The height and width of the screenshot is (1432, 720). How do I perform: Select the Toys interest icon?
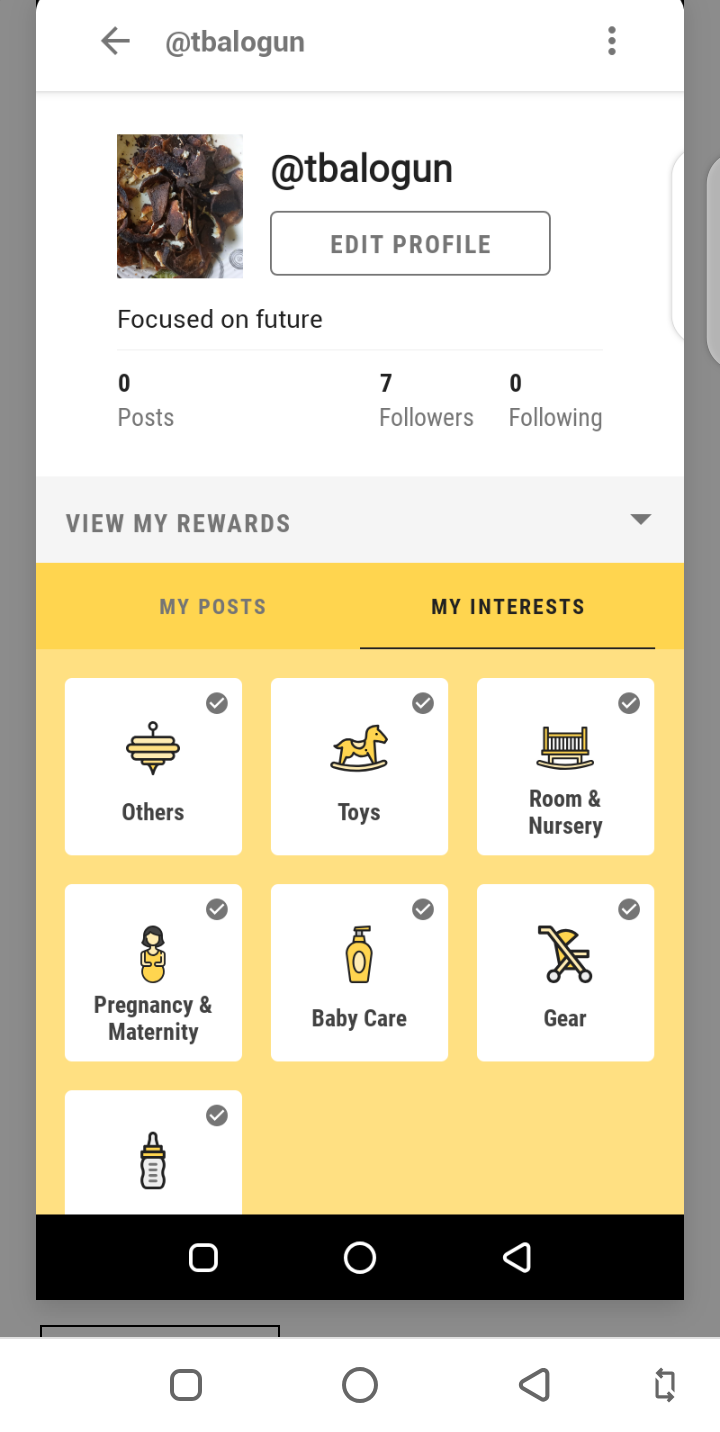tap(359, 746)
